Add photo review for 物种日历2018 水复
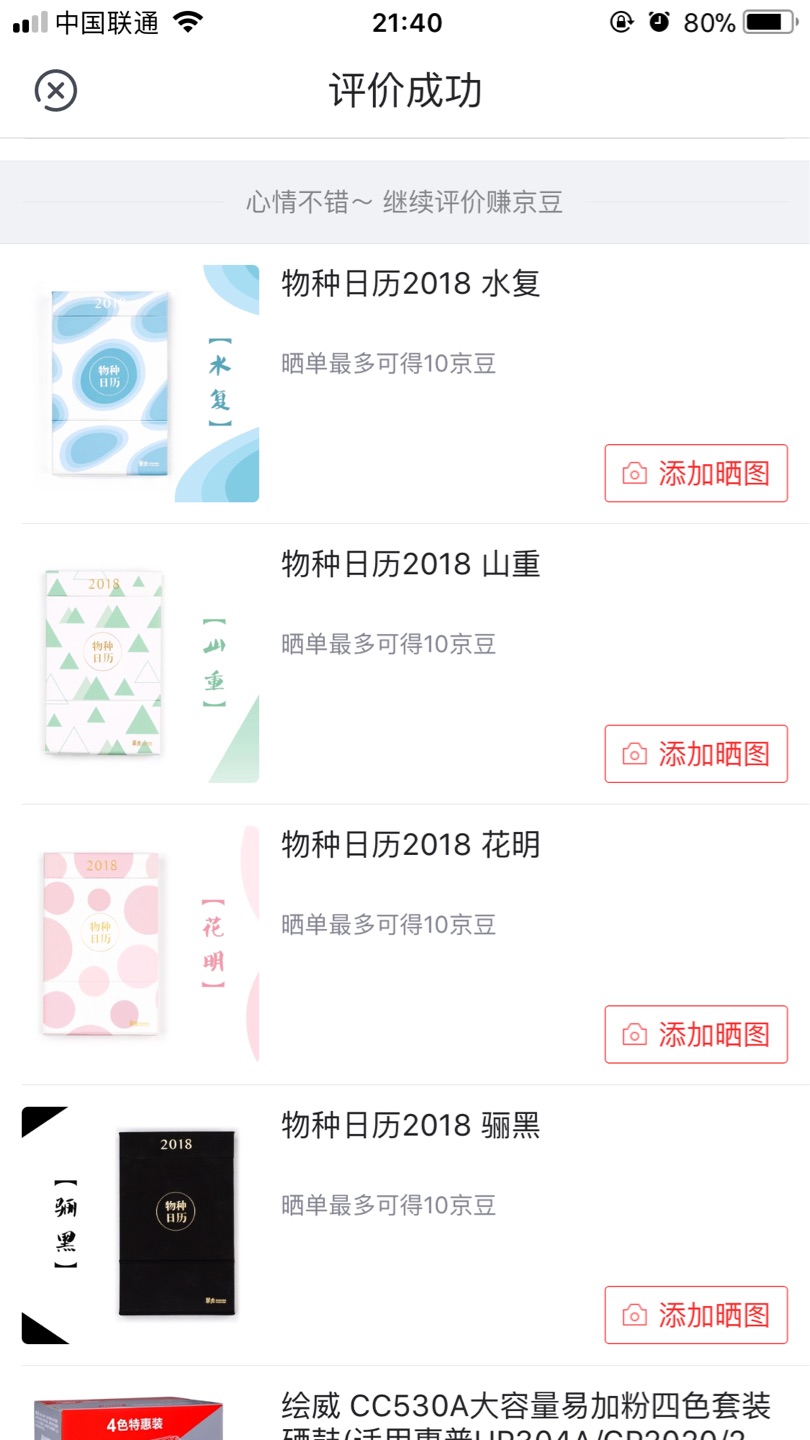The height and width of the screenshot is (1440, 810). click(696, 473)
